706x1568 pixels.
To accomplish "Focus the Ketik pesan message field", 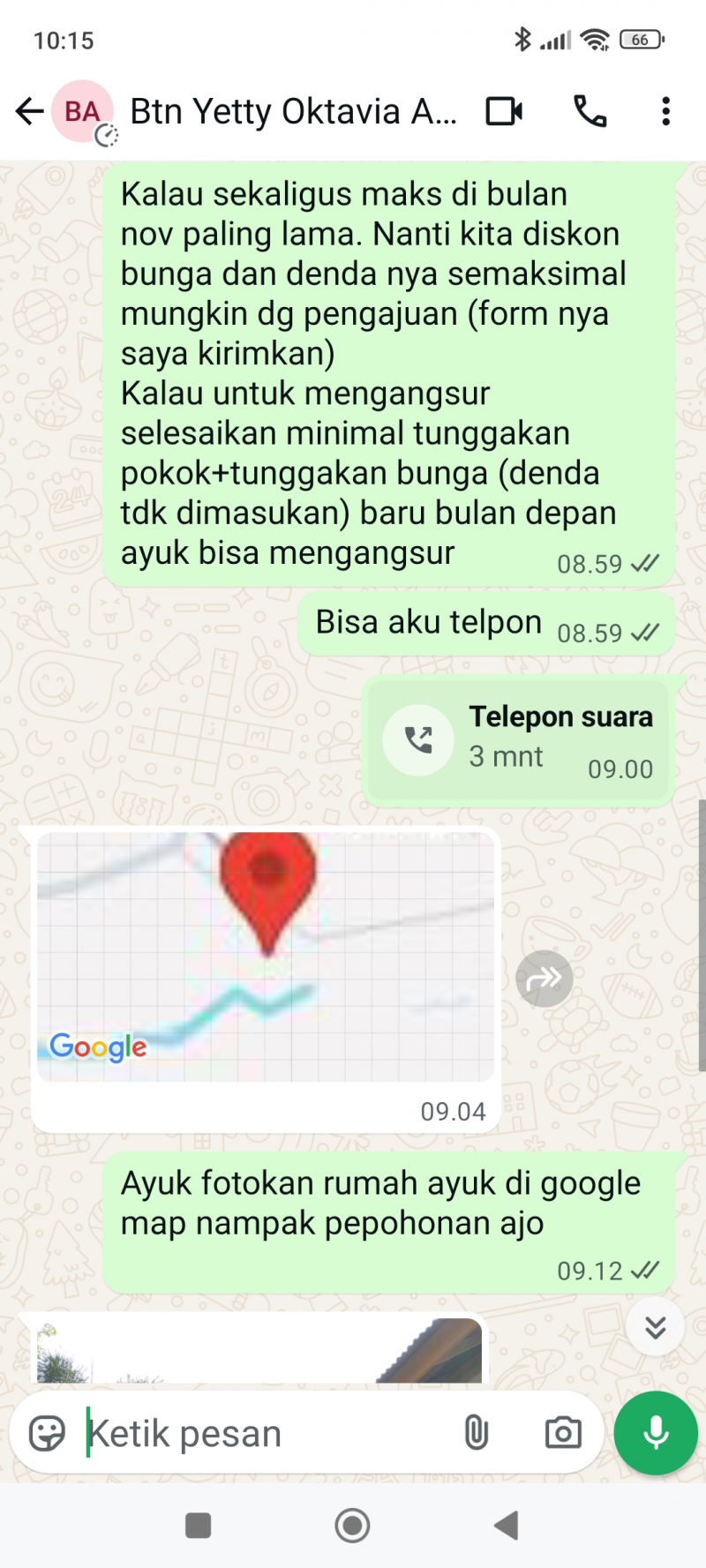I will pyautogui.click(x=265, y=1433).
